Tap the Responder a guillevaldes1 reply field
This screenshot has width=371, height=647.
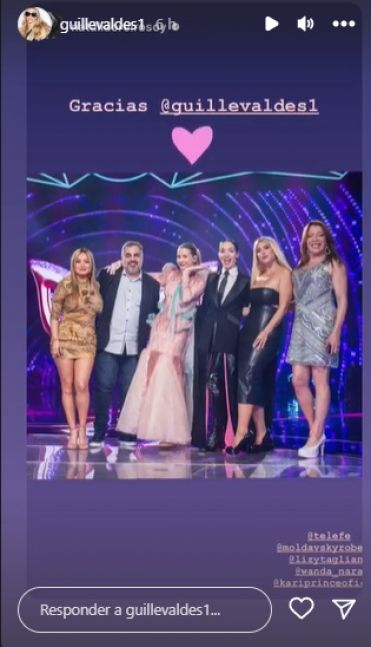(x=145, y=610)
